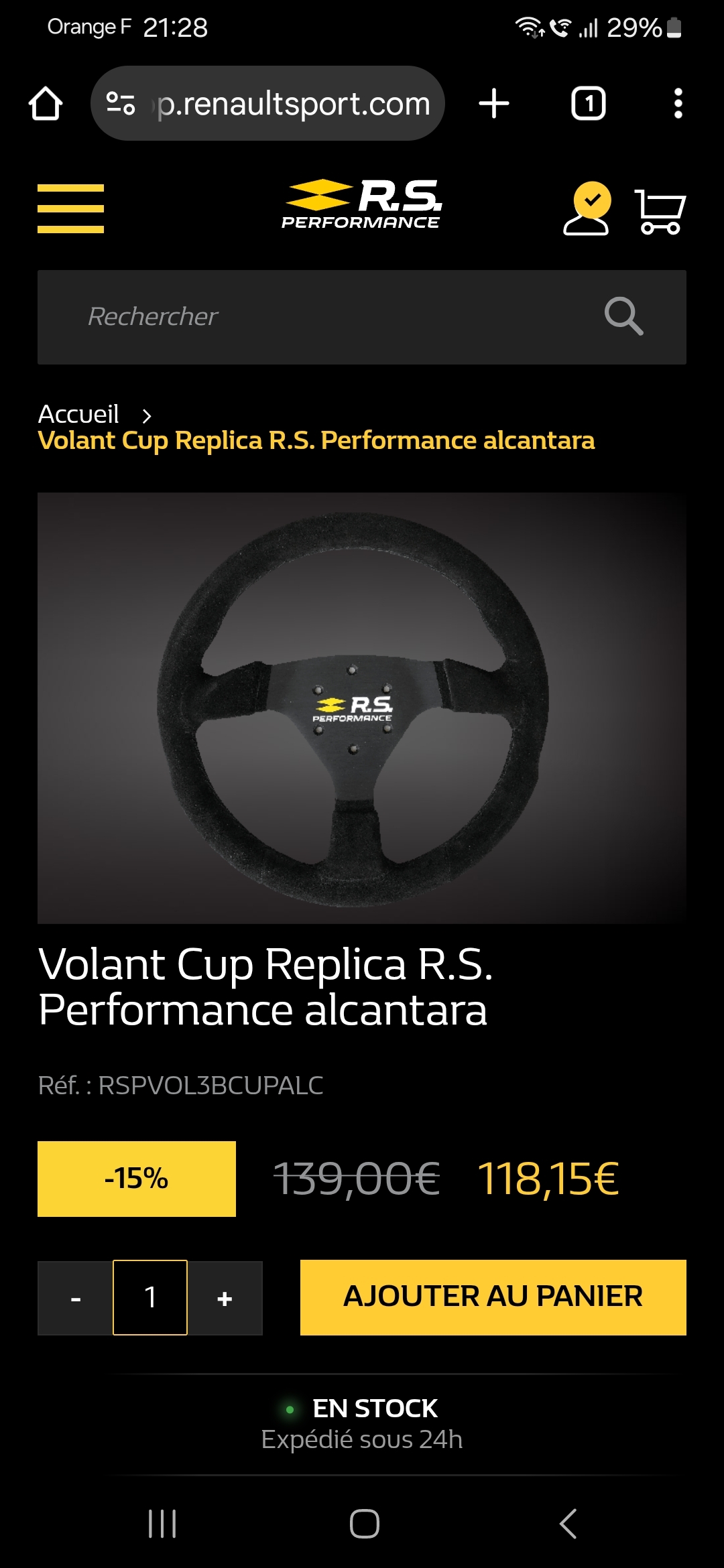Image resolution: width=724 pixels, height=1568 pixels.
Task: View the shopping cart
Action: [x=660, y=211]
